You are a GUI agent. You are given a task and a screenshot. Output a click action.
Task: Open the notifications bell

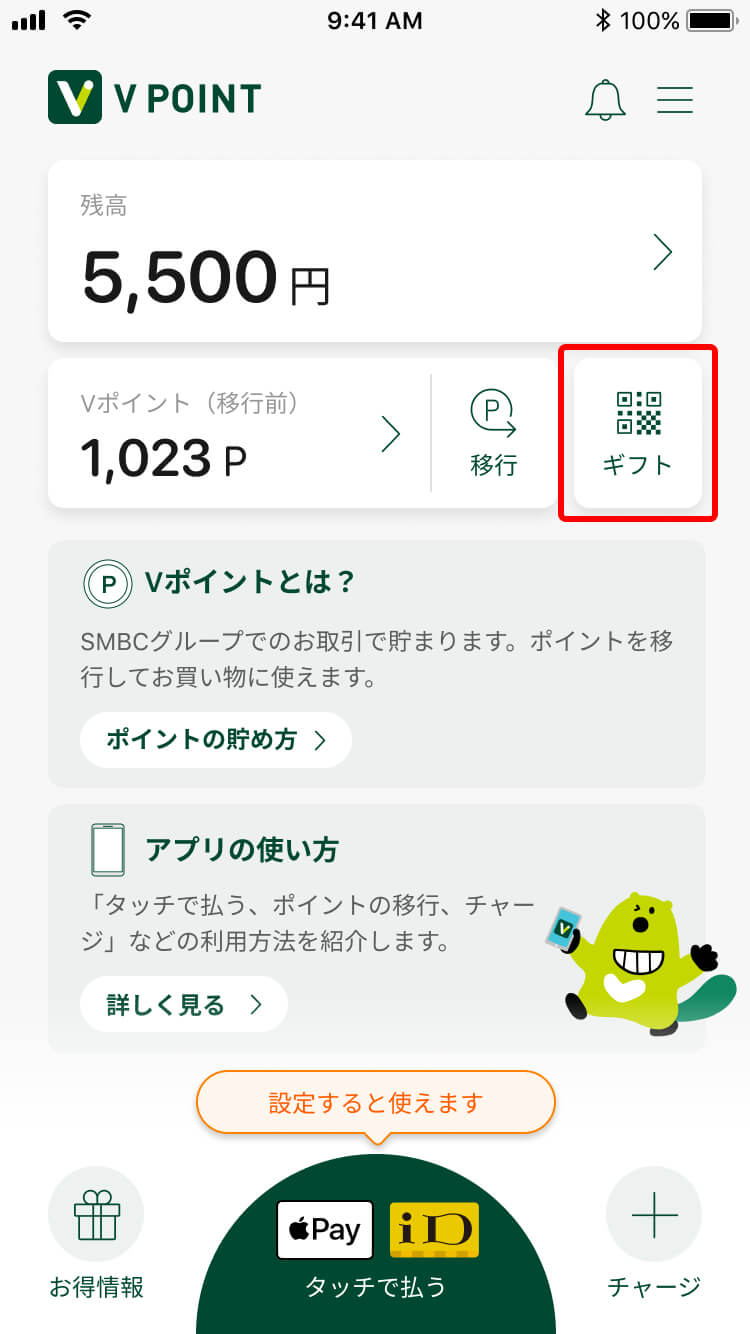(604, 100)
